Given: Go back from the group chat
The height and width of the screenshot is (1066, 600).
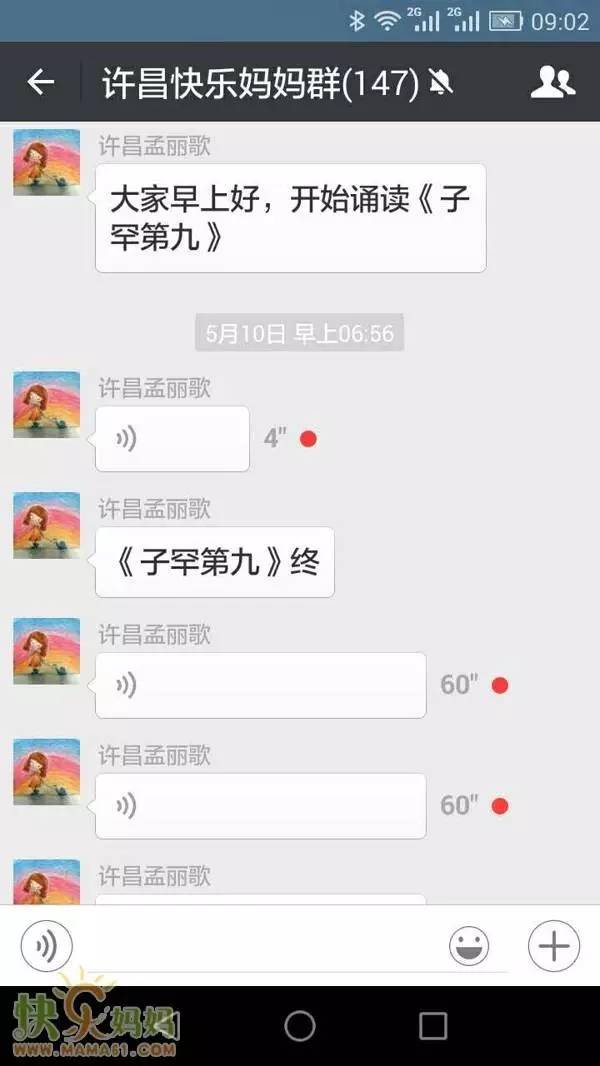Looking at the screenshot, I should click(x=40, y=82).
